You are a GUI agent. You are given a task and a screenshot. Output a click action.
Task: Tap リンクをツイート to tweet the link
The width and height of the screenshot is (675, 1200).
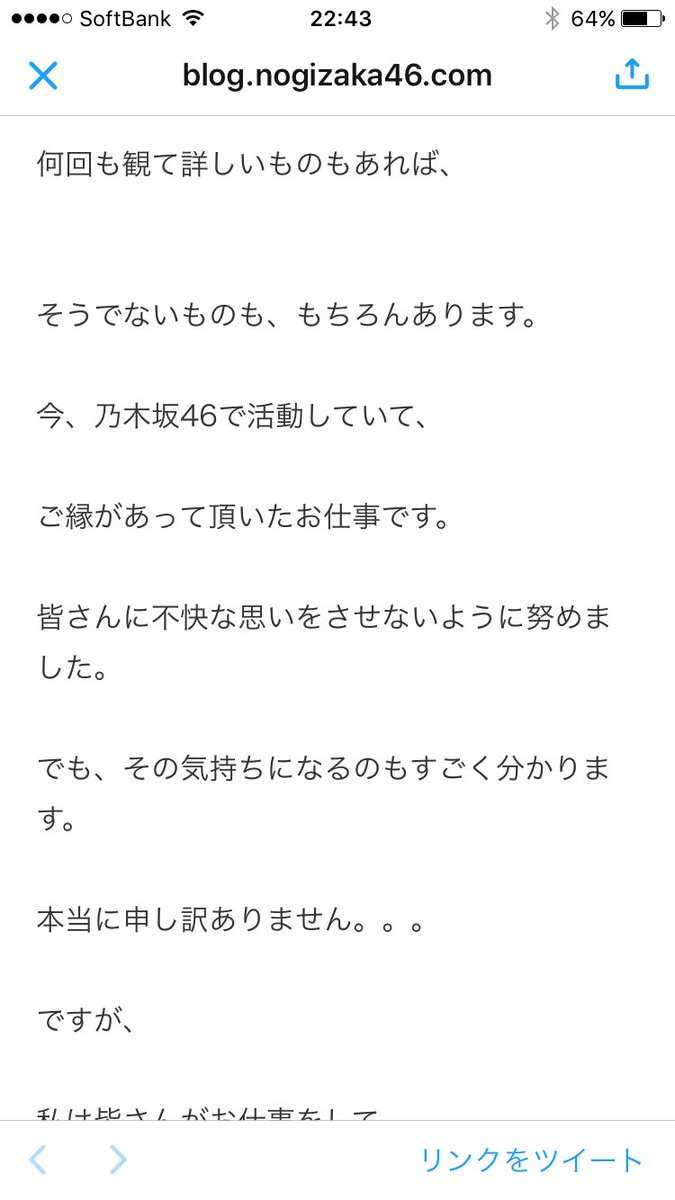click(531, 1160)
